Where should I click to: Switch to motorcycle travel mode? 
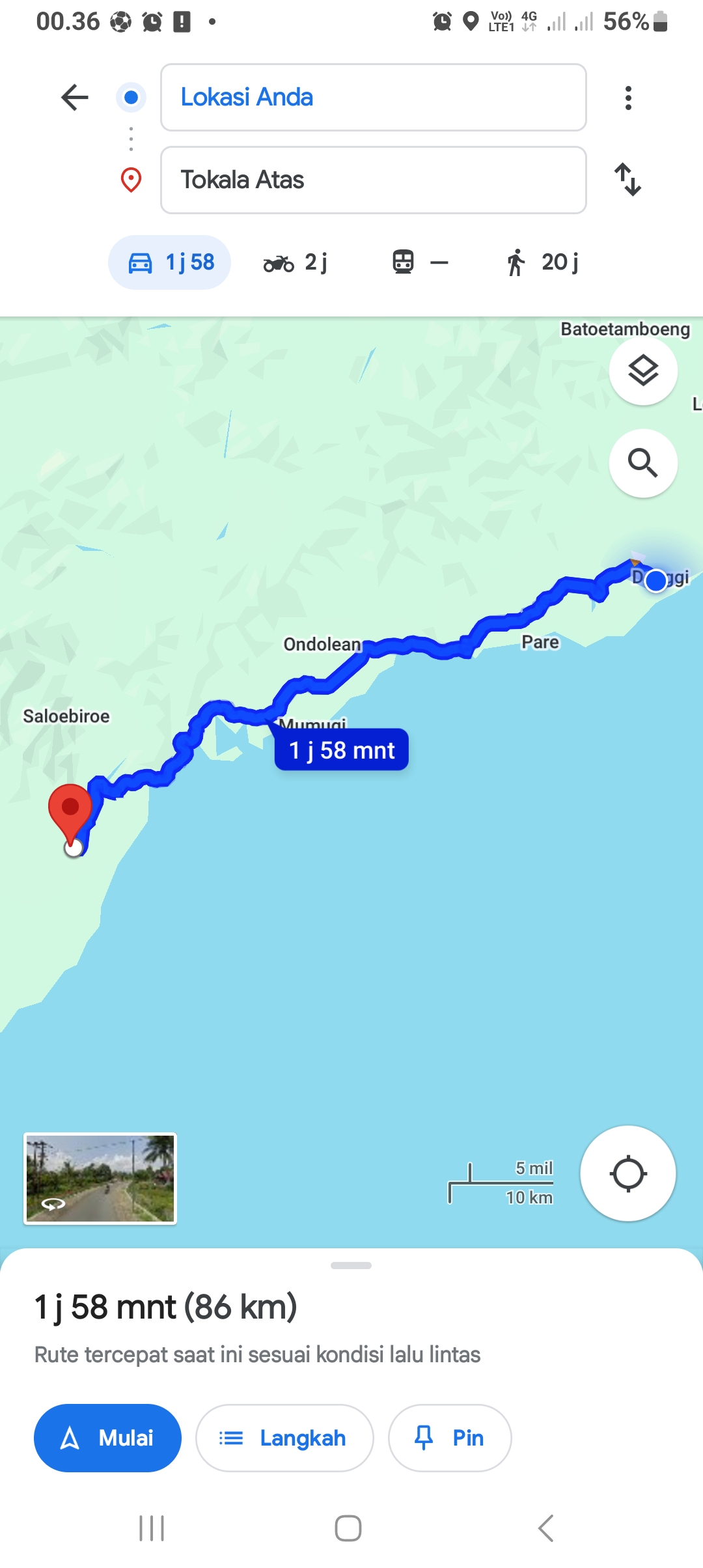pyautogui.click(x=296, y=262)
